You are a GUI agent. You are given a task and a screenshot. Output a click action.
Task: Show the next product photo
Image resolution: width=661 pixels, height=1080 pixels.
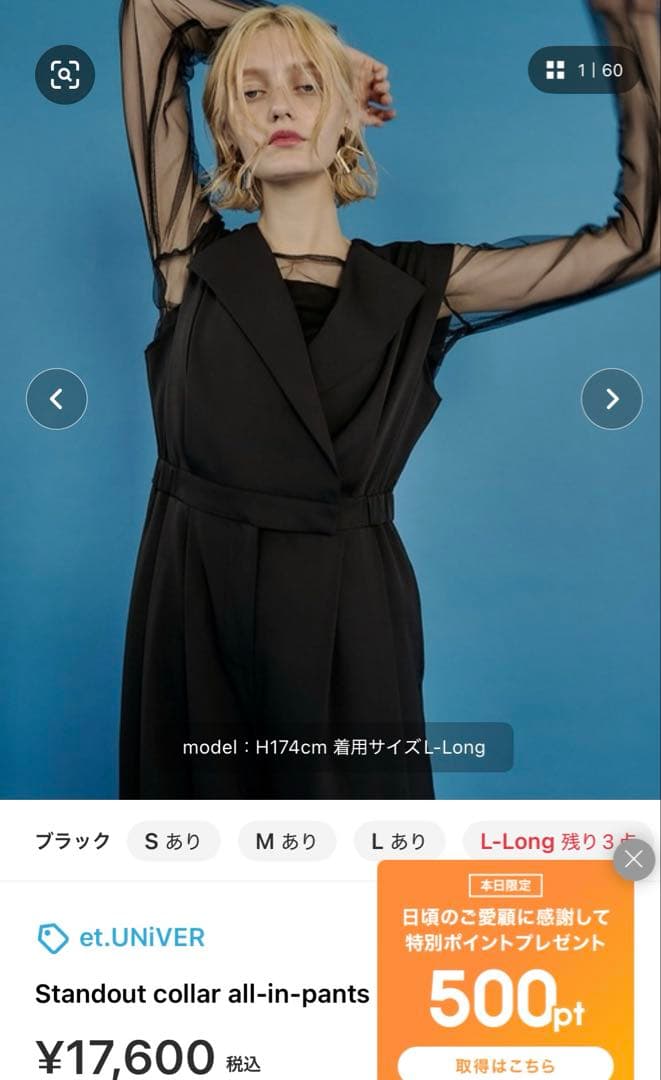pyautogui.click(x=612, y=399)
